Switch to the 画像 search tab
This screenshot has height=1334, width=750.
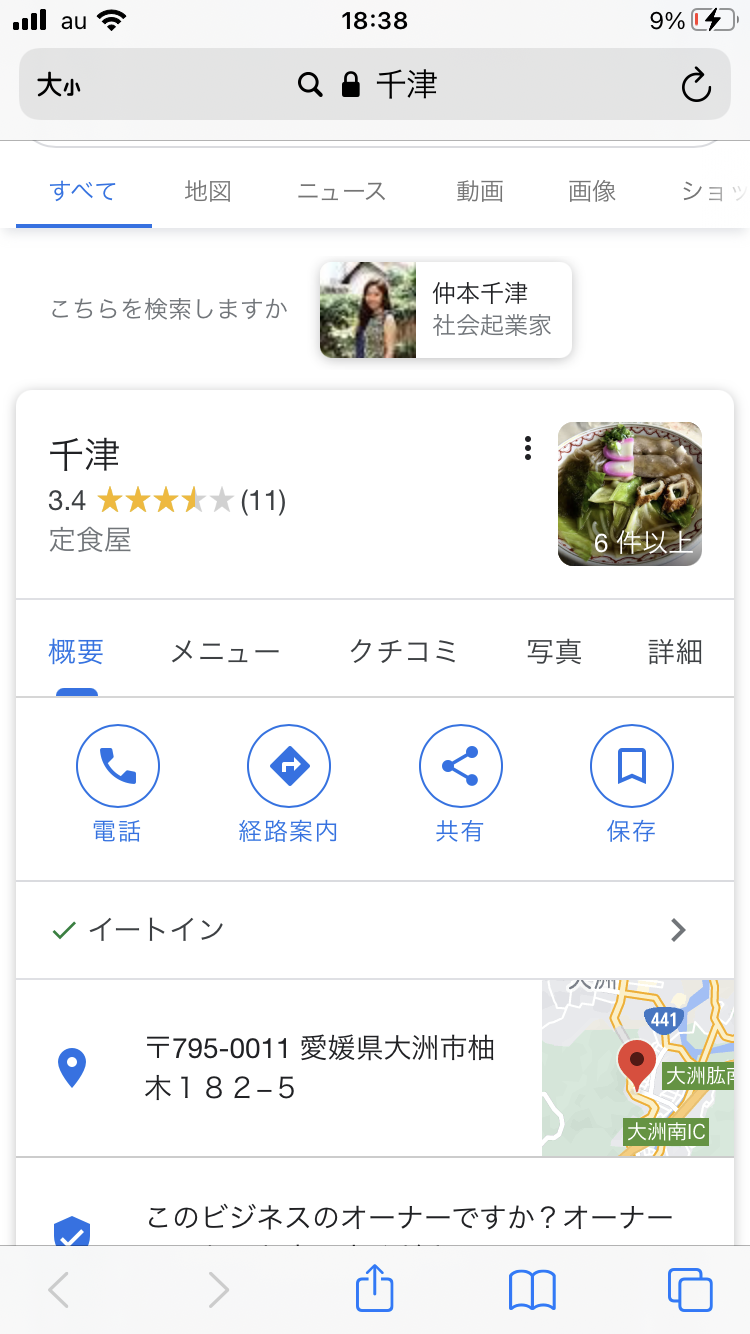(592, 191)
